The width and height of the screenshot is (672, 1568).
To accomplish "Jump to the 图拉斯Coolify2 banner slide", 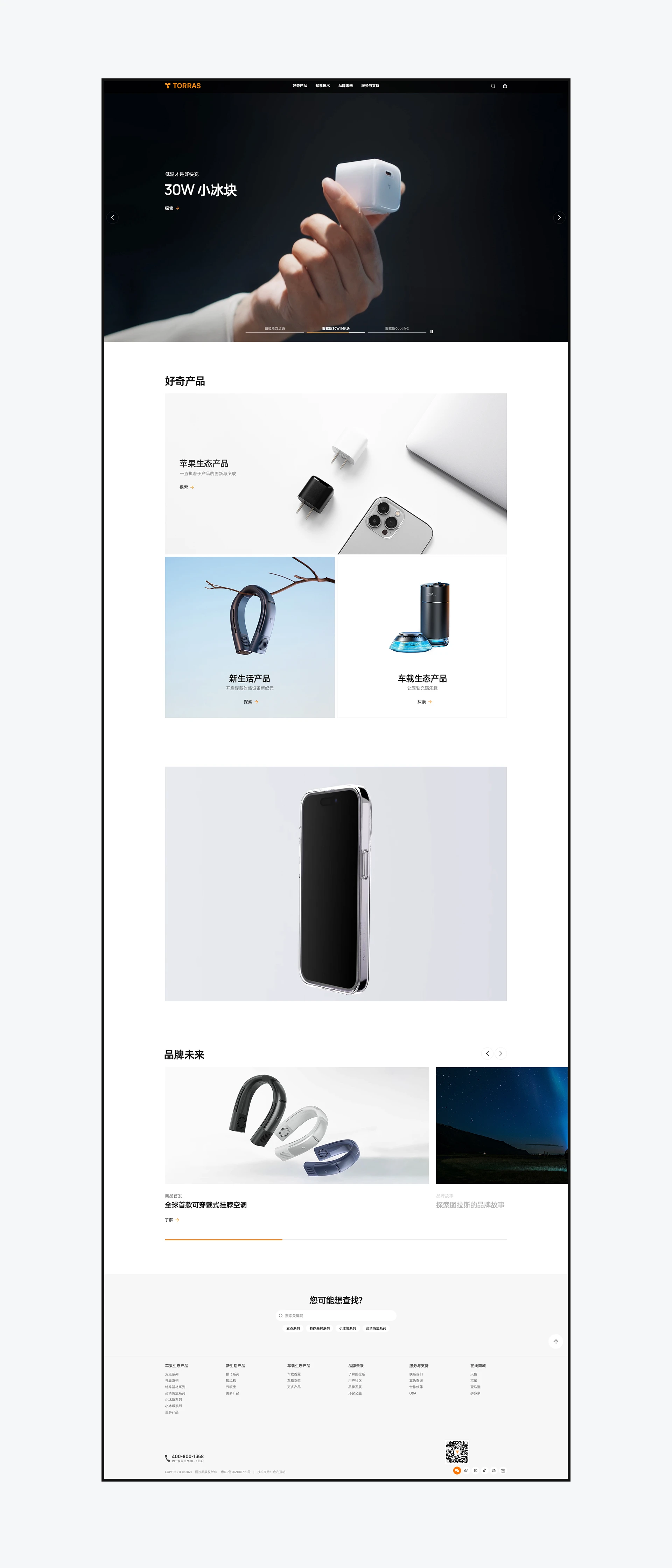I will pyautogui.click(x=397, y=329).
